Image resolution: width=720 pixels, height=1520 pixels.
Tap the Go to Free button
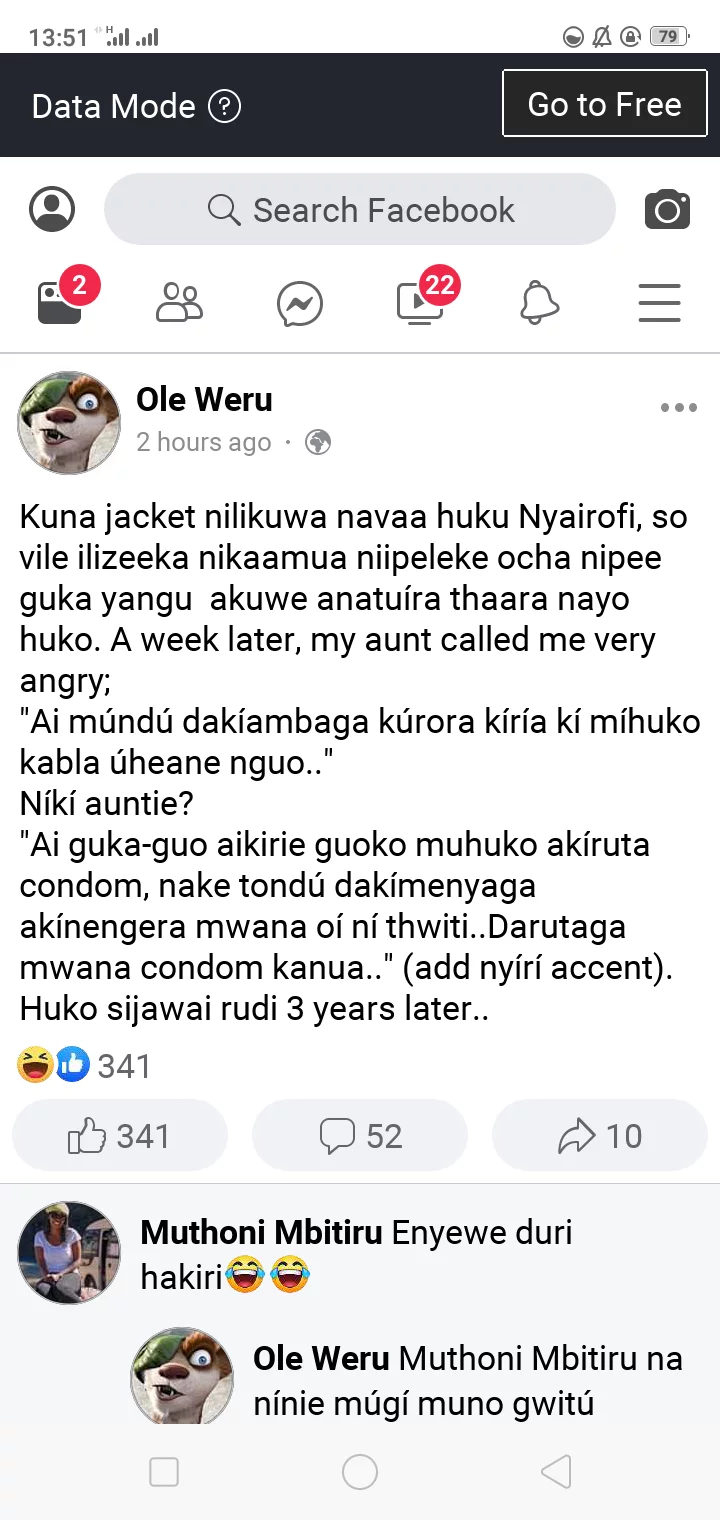click(x=604, y=104)
